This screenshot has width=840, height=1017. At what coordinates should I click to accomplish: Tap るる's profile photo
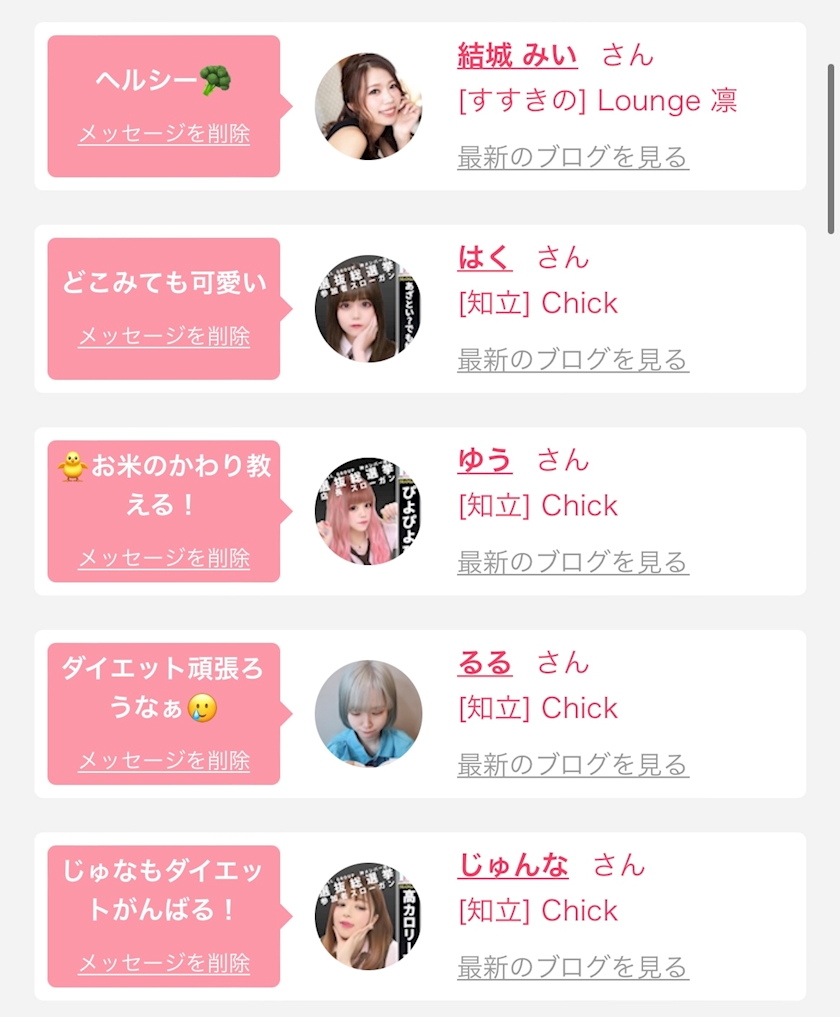pyautogui.click(x=368, y=714)
